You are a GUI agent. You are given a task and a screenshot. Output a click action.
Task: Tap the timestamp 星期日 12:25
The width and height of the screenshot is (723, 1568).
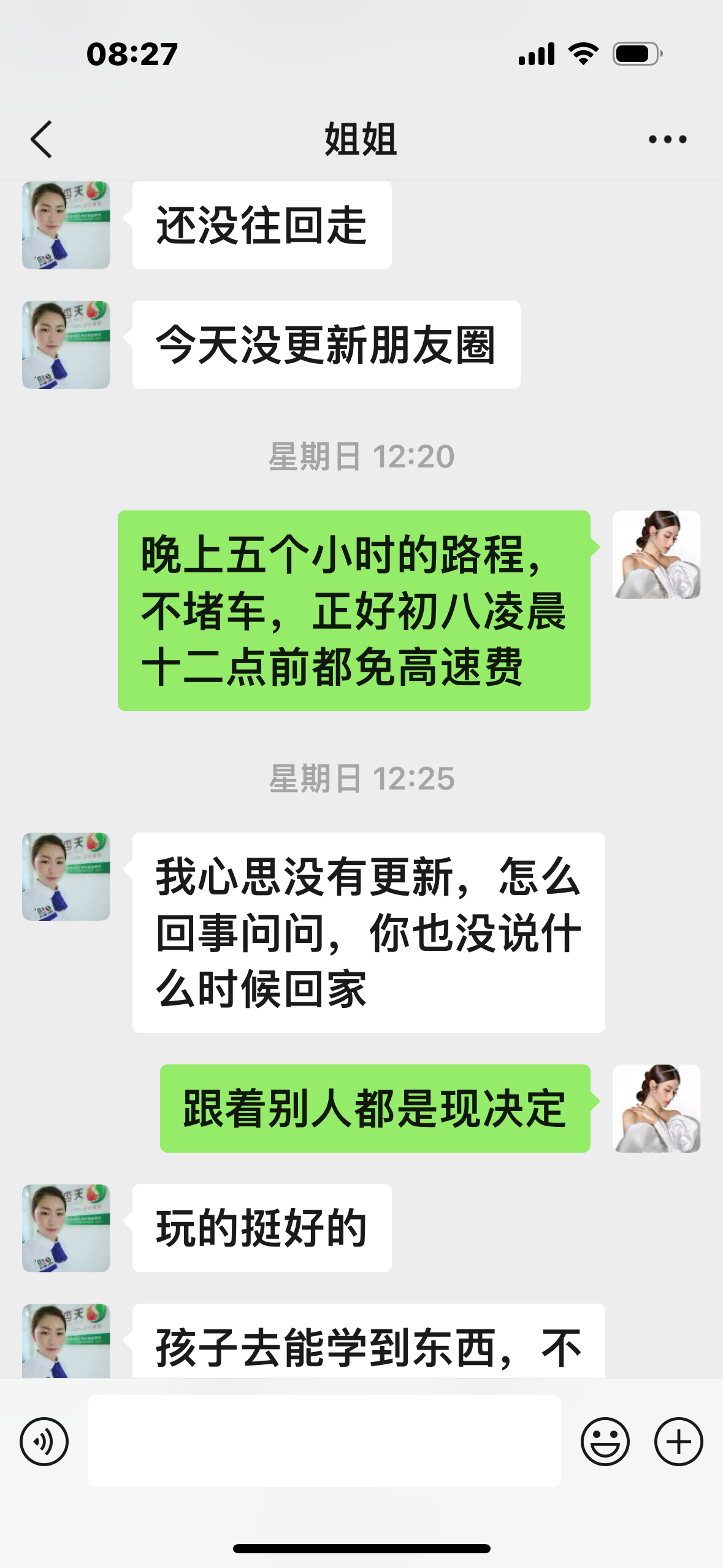361,777
